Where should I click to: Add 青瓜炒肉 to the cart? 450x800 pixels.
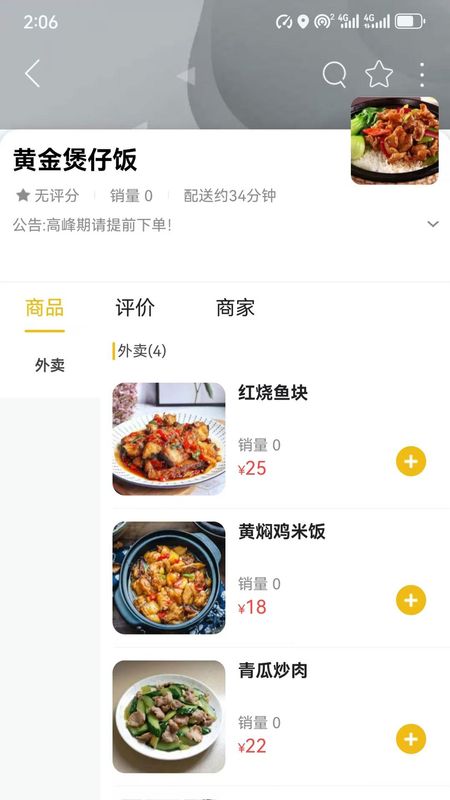411,739
